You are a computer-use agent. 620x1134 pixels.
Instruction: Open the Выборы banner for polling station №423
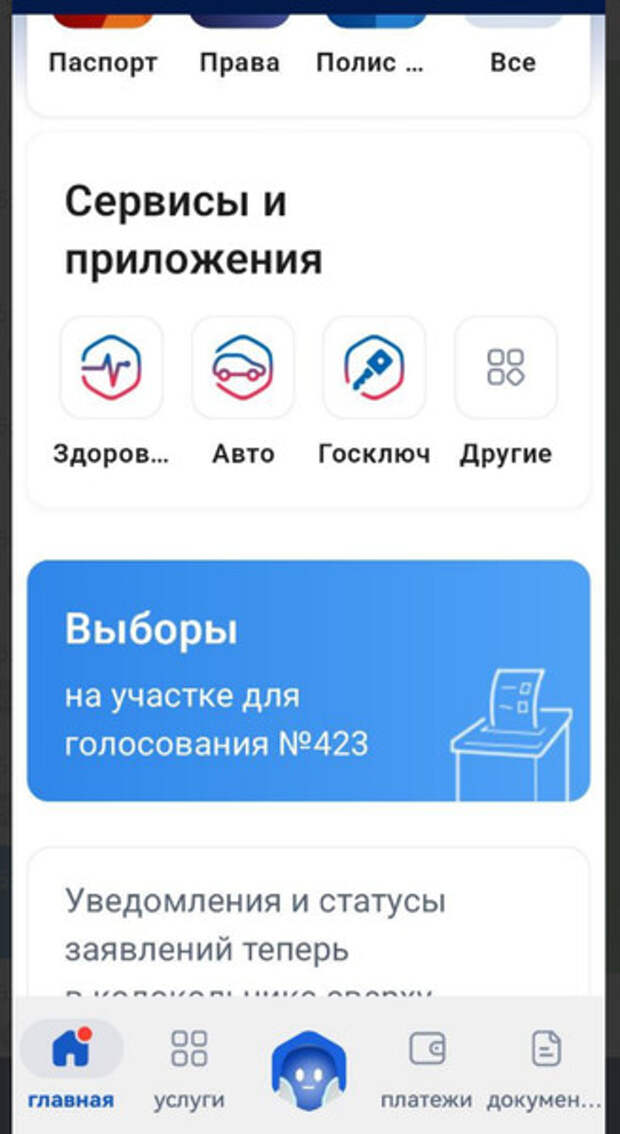click(x=308, y=680)
